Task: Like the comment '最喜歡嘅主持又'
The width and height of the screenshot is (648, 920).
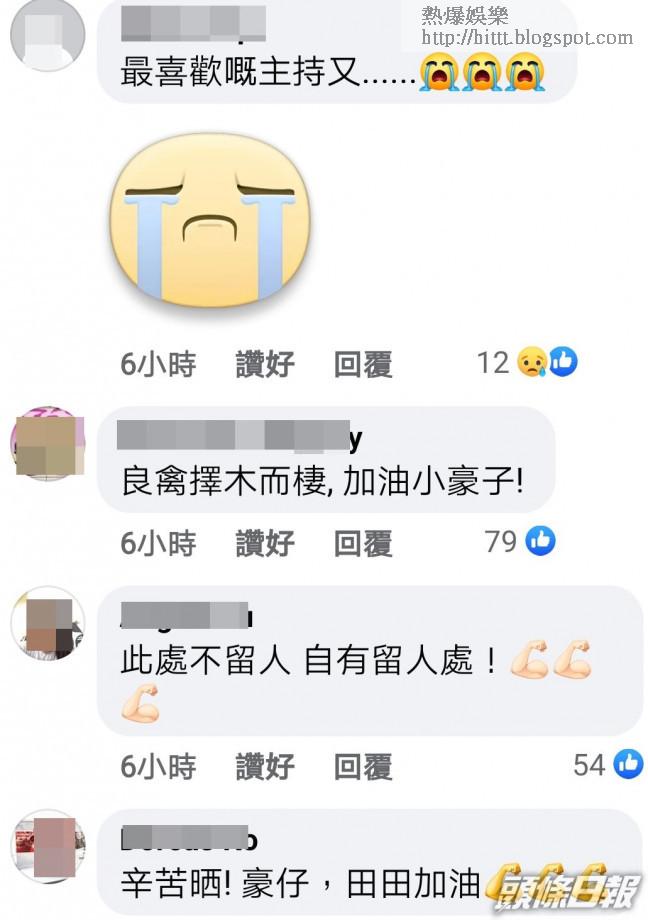Action: click(x=265, y=364)
